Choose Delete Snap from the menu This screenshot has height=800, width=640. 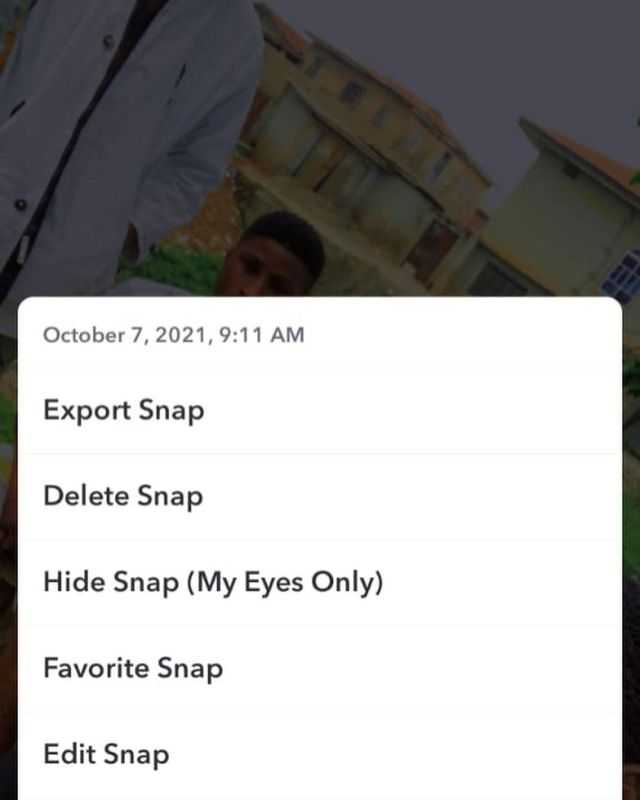123,496
